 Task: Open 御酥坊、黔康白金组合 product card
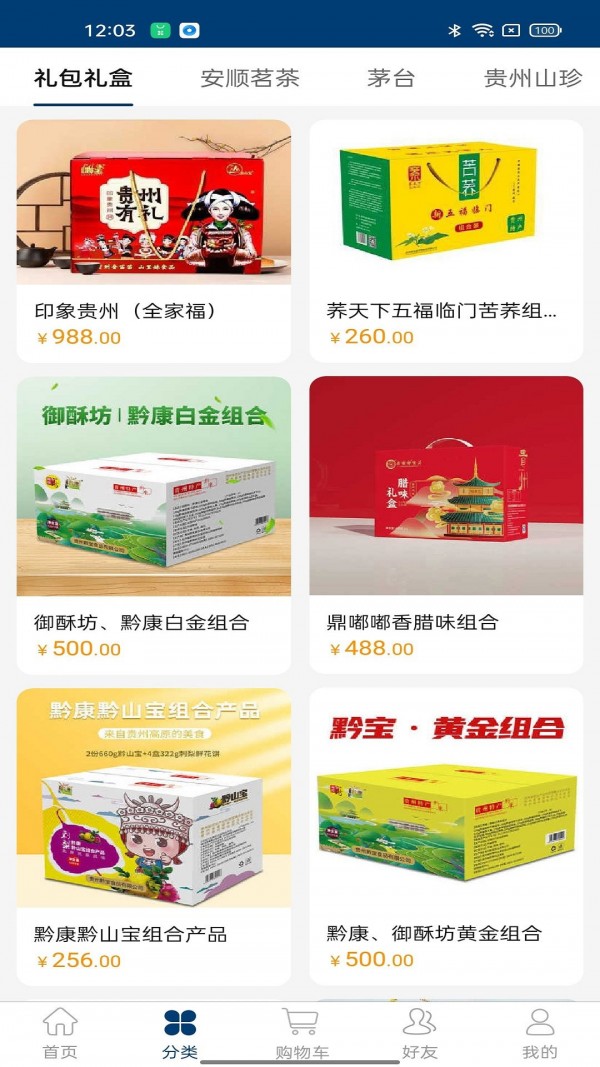coord(154,524)
